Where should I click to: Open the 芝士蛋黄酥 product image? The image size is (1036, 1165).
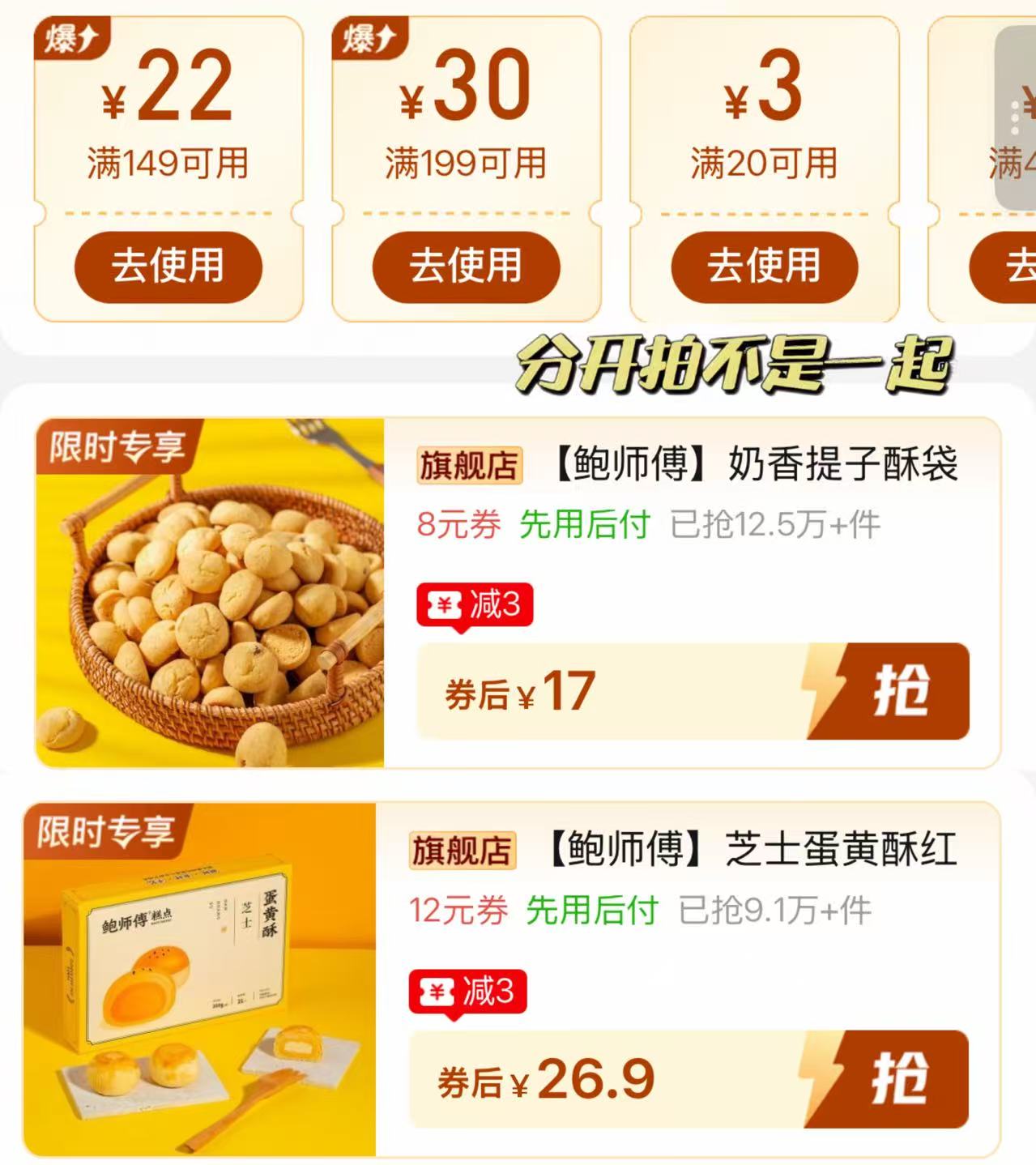(x=200, y=979)
